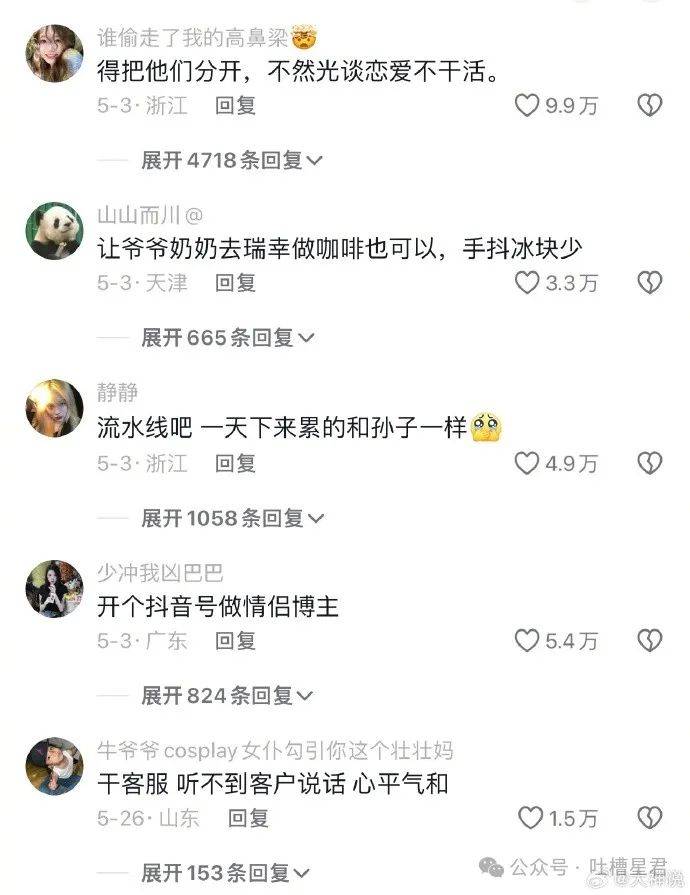The height and width of the screenshot is (895, 690).
Task: Expand the 1058 replies thread
Action: tap(231, 518)
